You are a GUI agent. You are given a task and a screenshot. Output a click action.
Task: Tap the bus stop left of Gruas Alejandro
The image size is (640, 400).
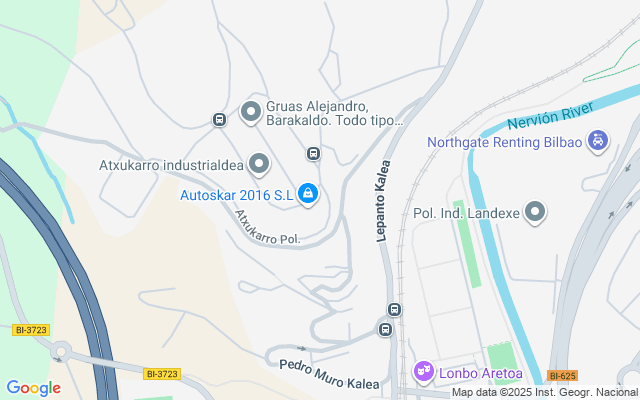coord(219,120)
